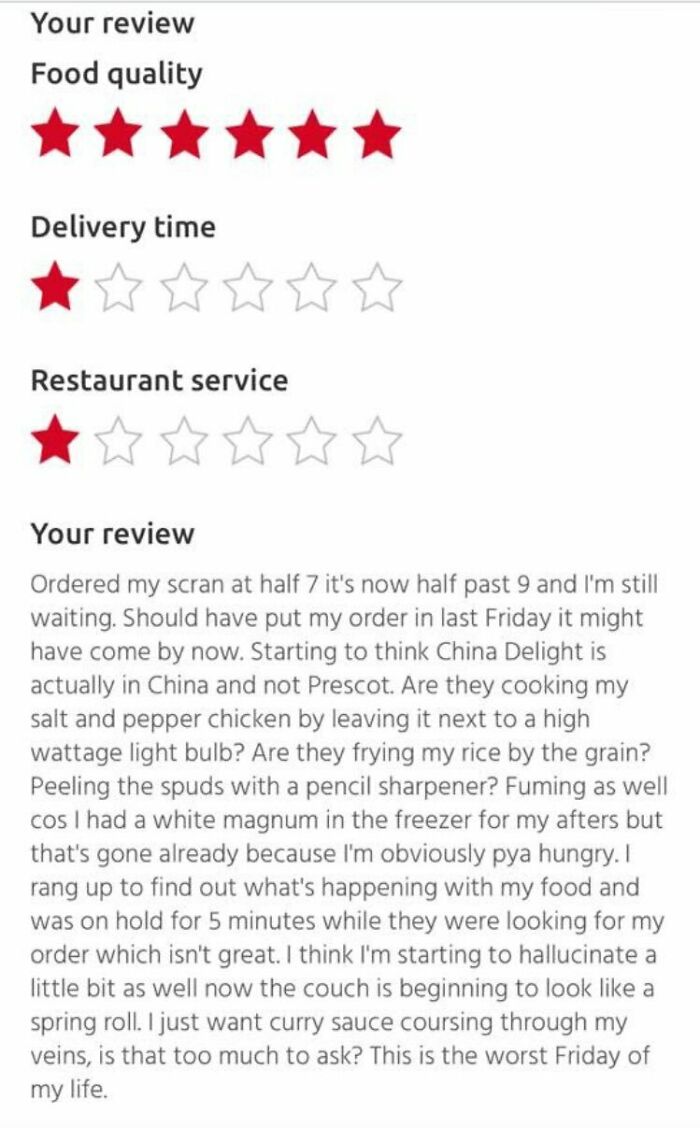Select the last Delivery time star
This screenshot has width=700, height=1128.
click(378, 288)
